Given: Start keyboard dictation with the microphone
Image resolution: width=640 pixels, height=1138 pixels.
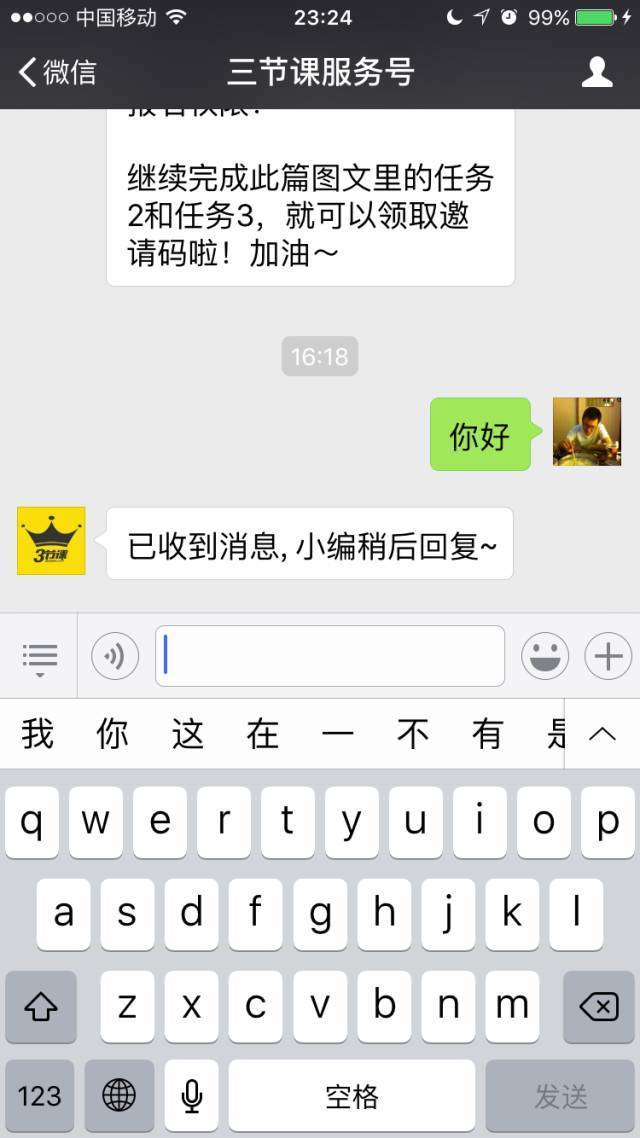Looking at the screenshot, I should point(191,1096).
